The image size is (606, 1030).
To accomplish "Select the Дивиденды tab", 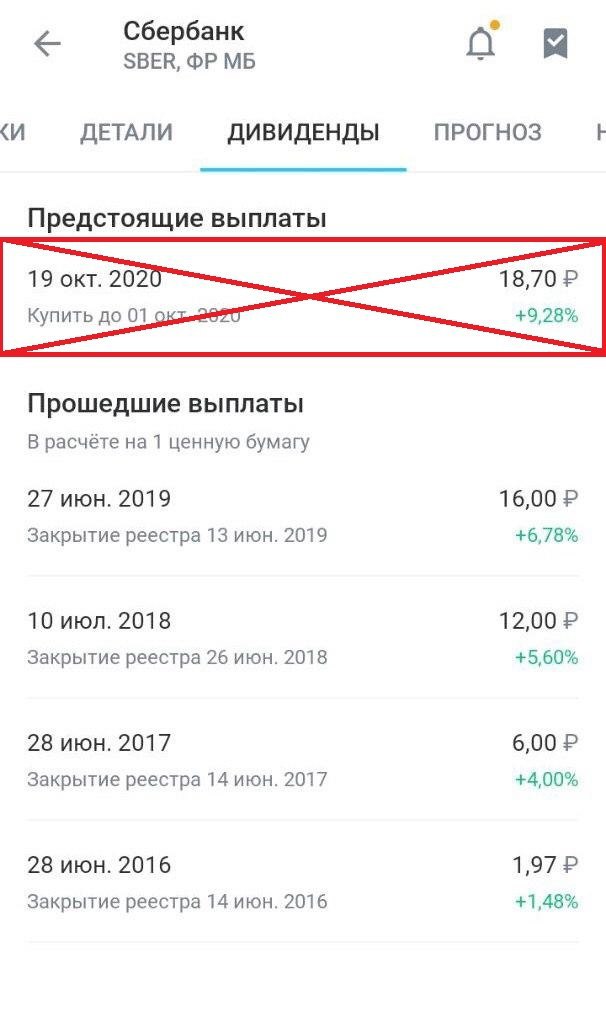I will 303,132.
